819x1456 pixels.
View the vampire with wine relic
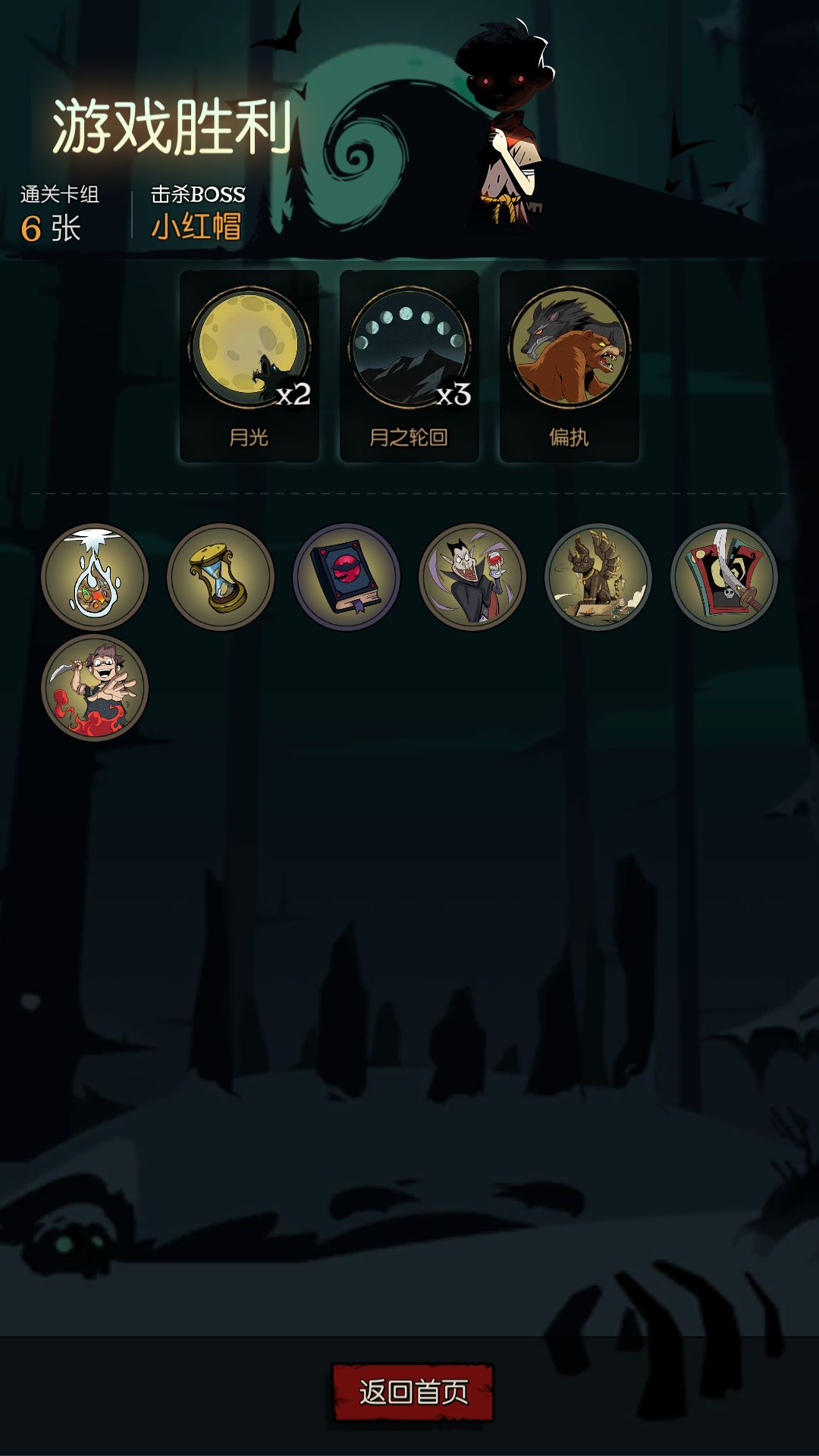pyautogui.click(x=472, y=577)
